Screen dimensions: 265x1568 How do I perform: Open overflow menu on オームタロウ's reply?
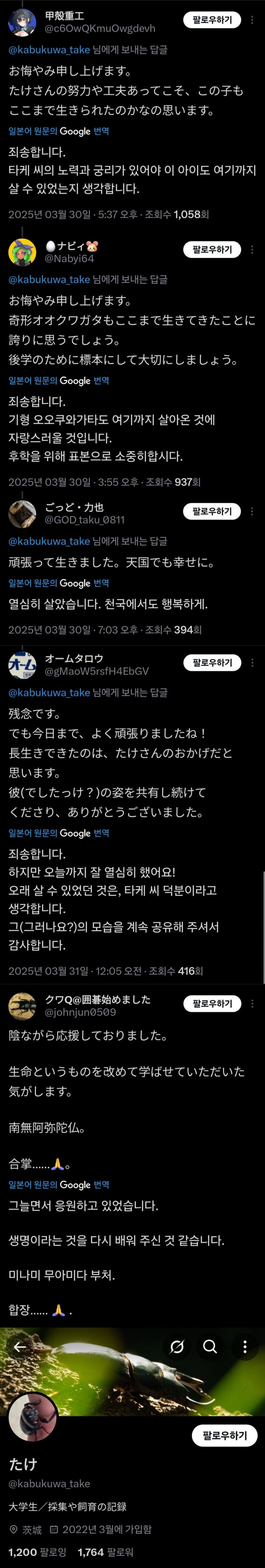point(252,662)
